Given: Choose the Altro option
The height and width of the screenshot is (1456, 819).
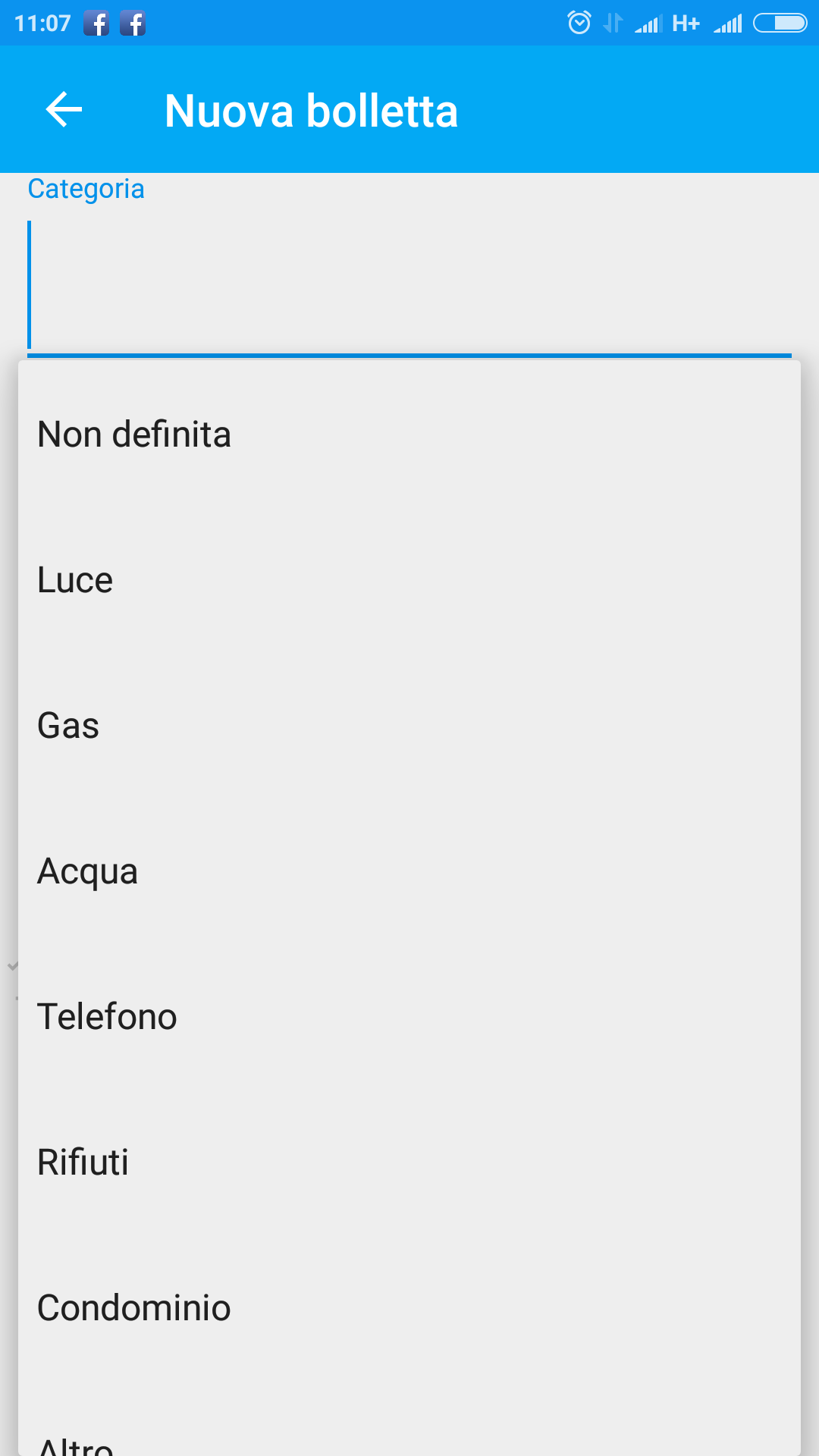Looking at the screenshot, I should 409,1420.
